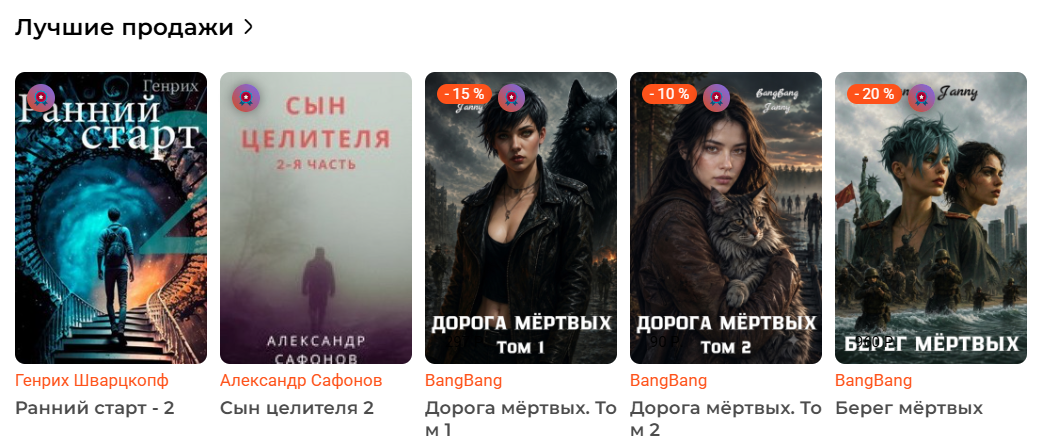View author Генрих Шварцкопф
The width and height of the screenshot is (1045, 444).
click(x=92, y=381)
